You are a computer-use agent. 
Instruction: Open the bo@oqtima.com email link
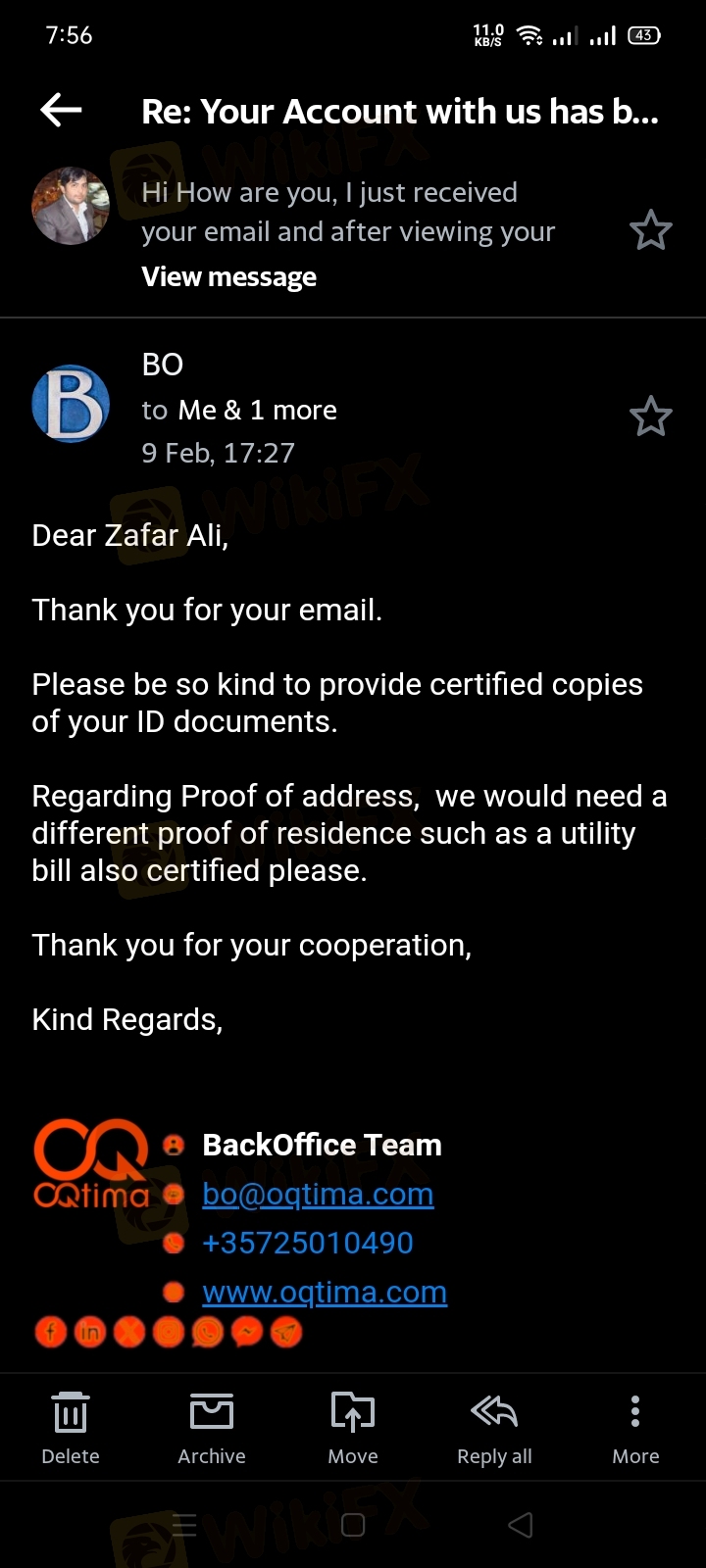click(318, 1194)
